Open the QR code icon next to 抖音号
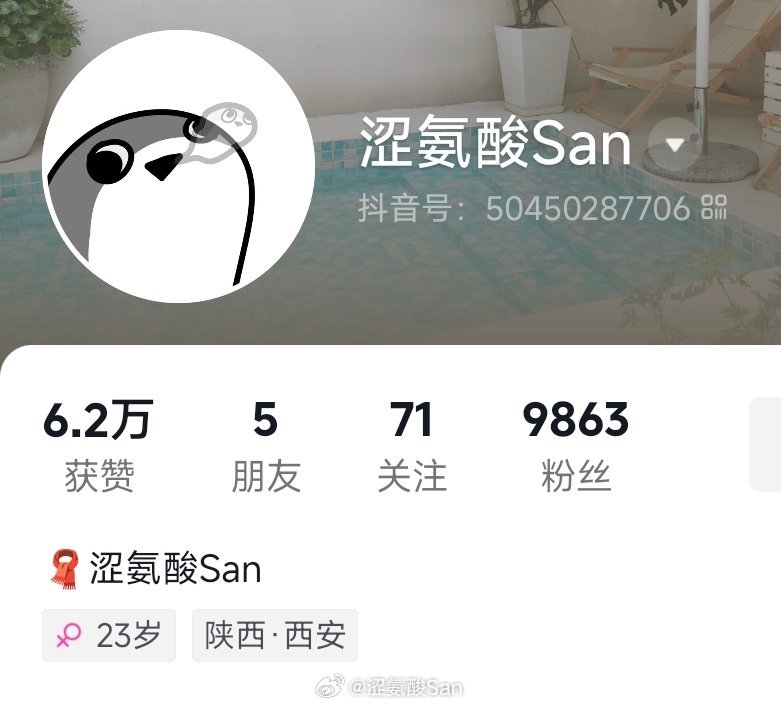 [714, 208]
